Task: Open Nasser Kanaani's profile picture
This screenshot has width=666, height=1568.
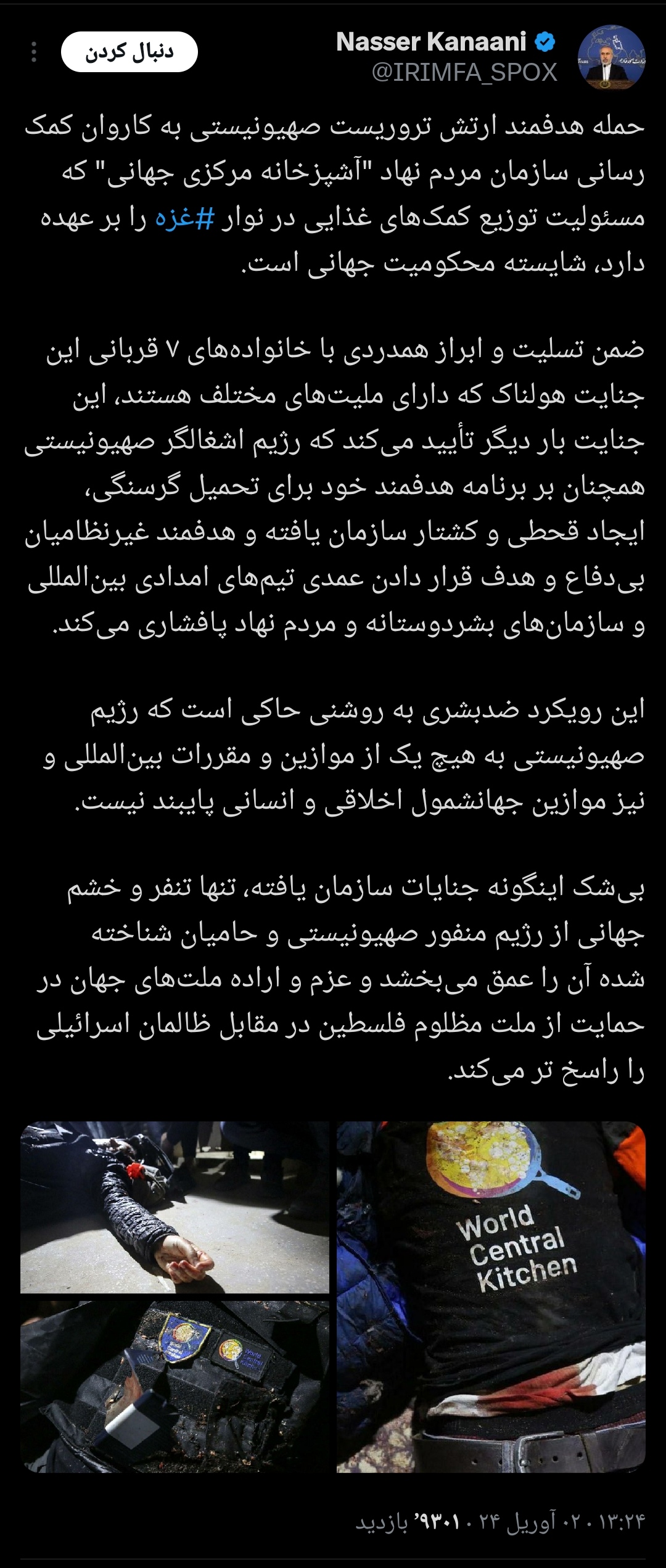Action: pyautogui.click(x=610, y=57)
